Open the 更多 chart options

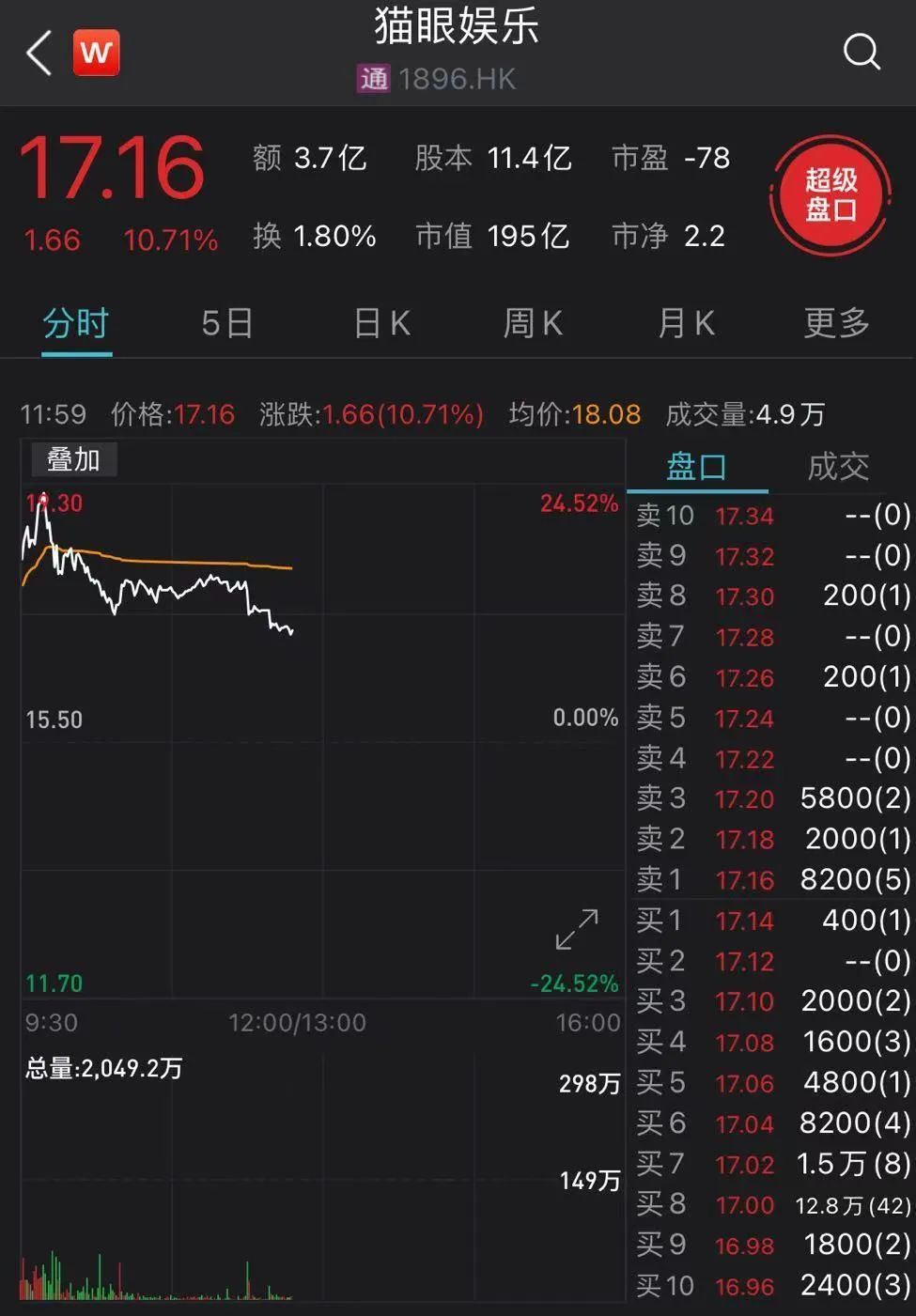836,324
